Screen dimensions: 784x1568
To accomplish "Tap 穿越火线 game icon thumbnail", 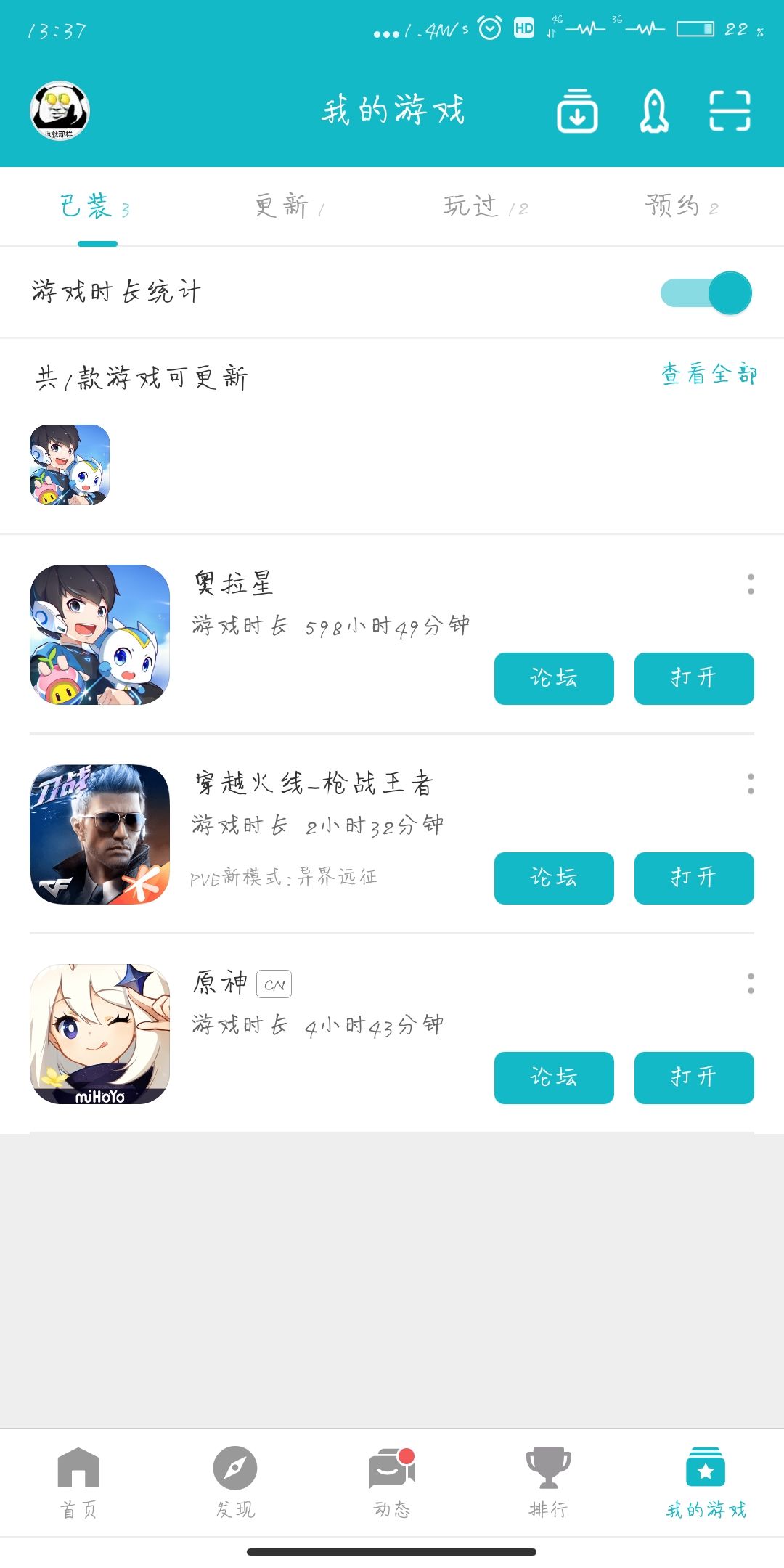I will click(x=100, y=833).
